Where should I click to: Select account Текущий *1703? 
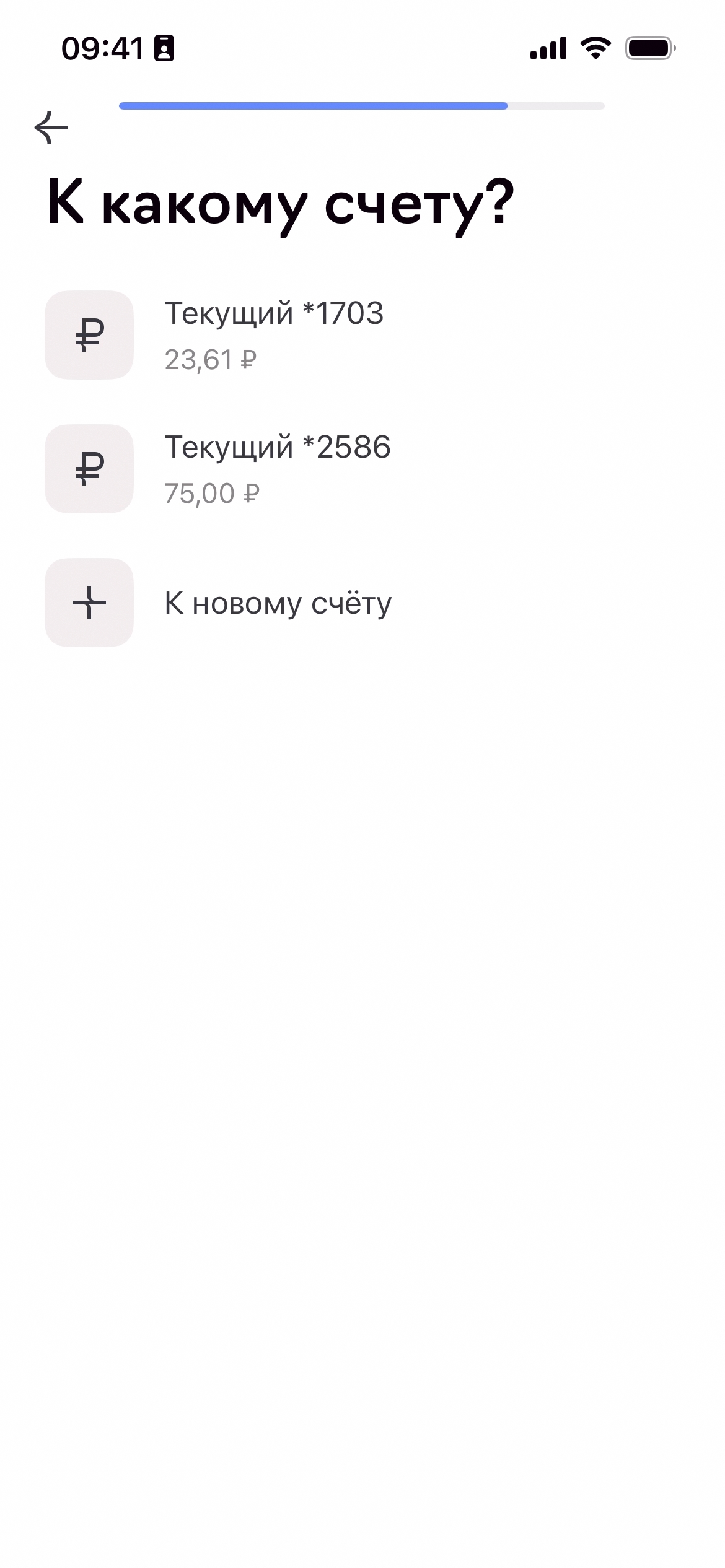(x=273, y=335)
